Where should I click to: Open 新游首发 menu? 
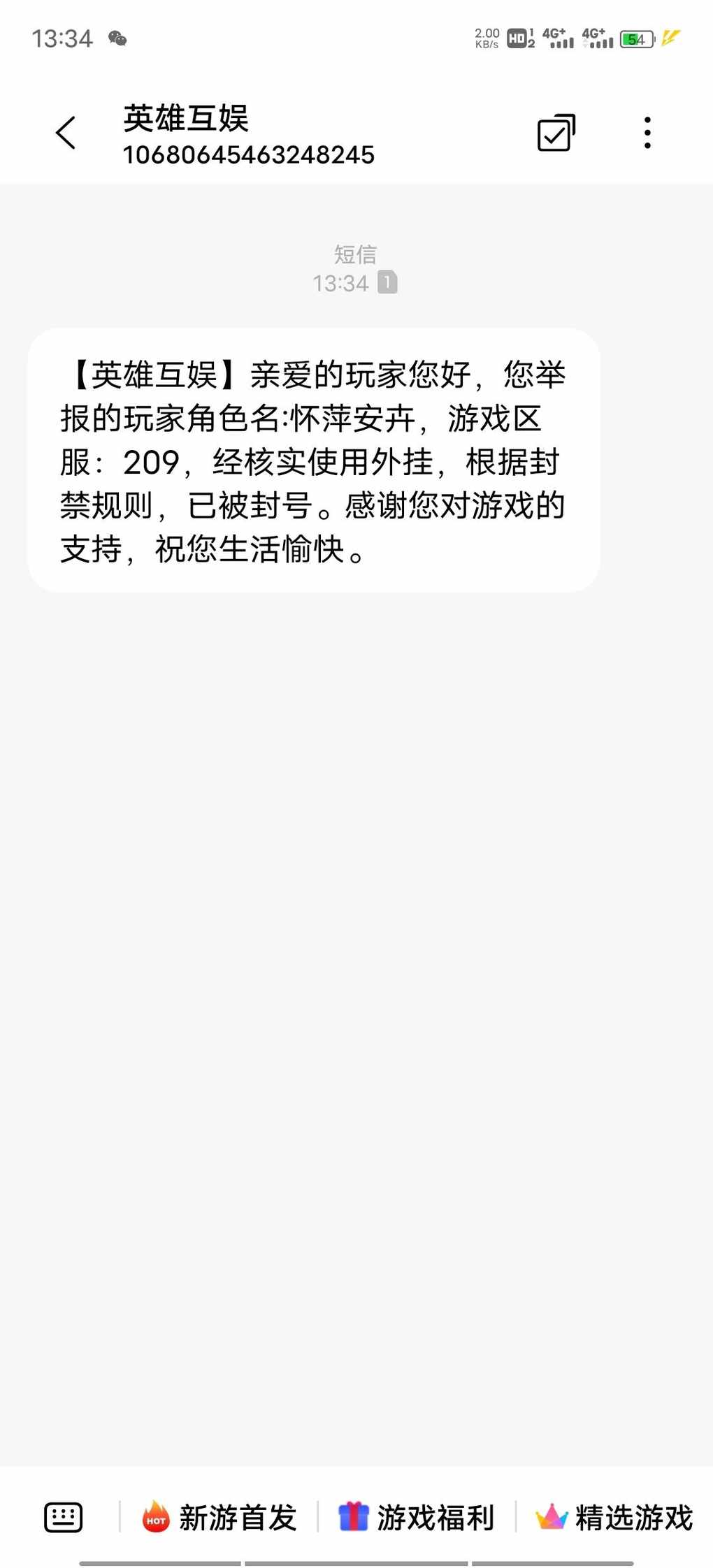coord(219,1517)
